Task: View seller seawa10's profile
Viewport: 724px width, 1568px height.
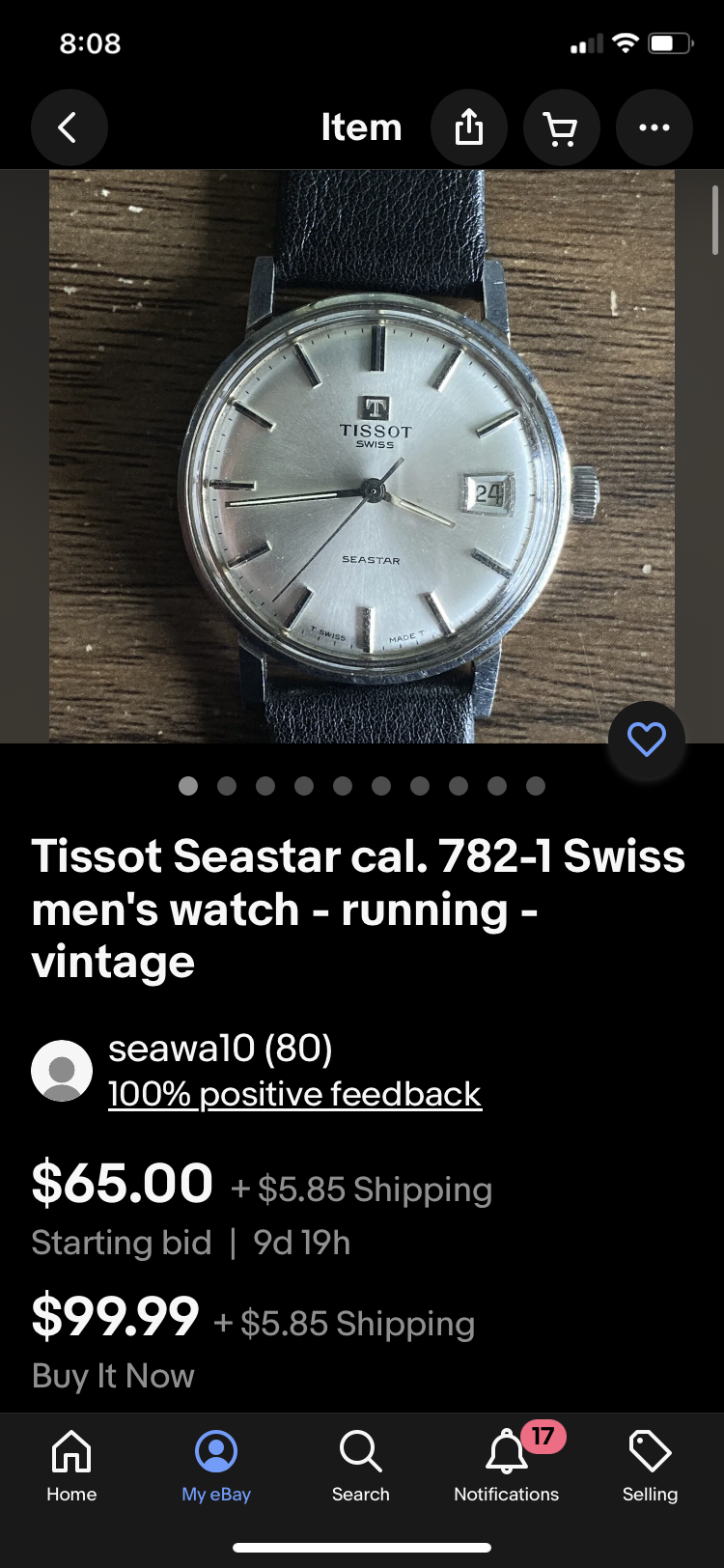Action: tap(220, 1048)
